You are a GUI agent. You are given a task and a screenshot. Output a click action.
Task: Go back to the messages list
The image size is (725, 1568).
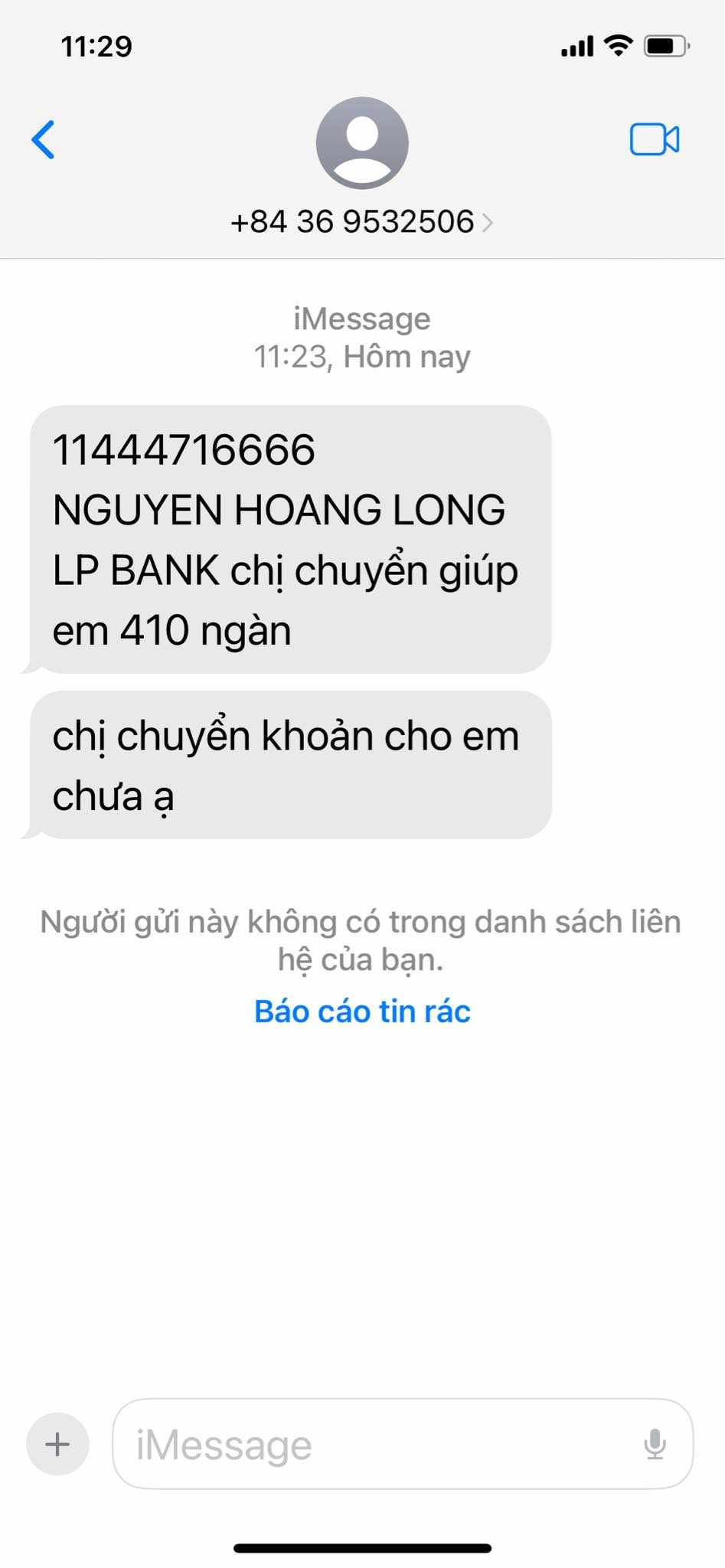[44, 140]
